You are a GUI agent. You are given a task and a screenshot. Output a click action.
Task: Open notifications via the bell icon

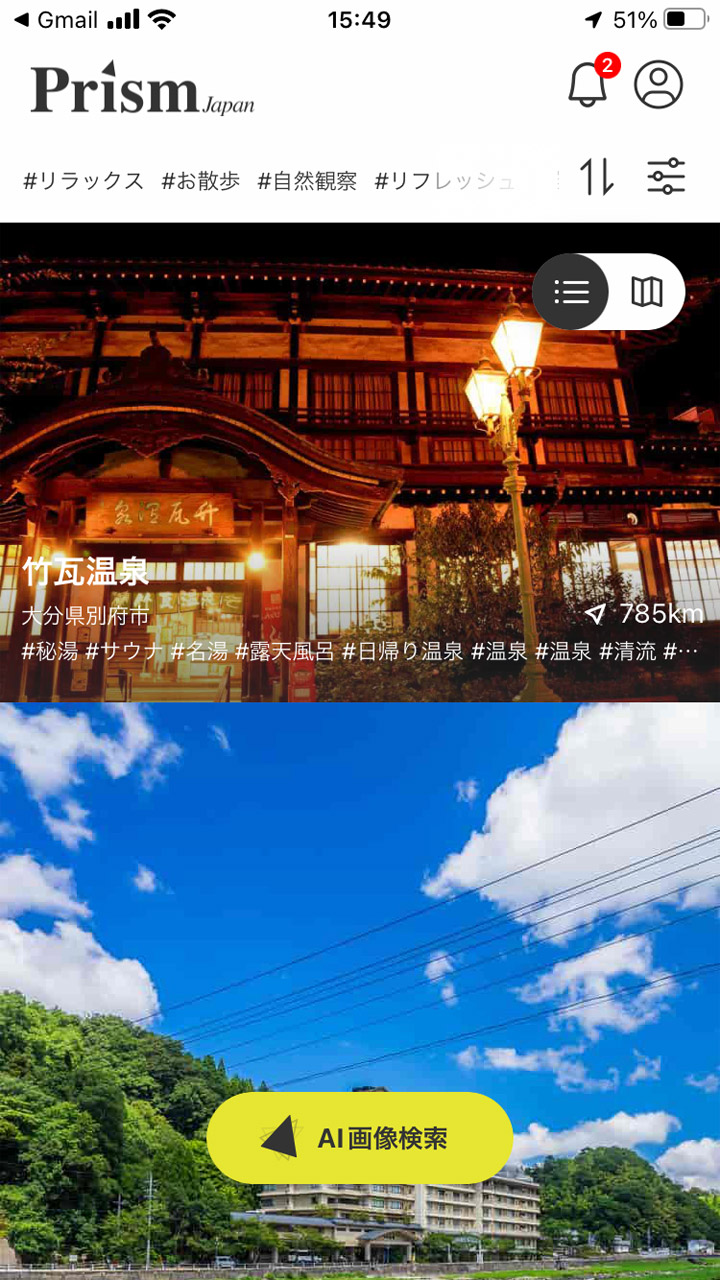[588, 85]
